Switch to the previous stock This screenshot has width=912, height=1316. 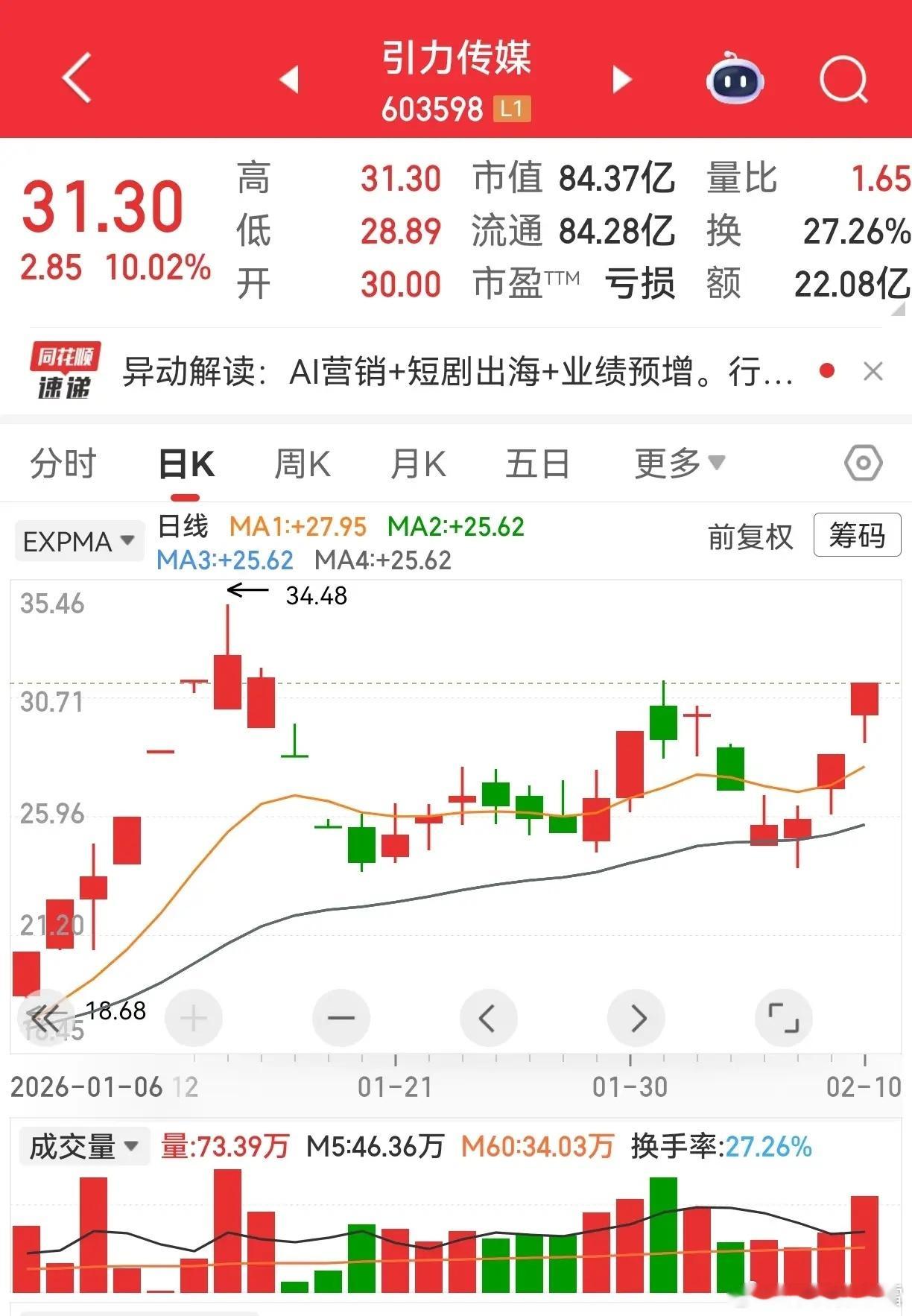[x=289, y=79]
